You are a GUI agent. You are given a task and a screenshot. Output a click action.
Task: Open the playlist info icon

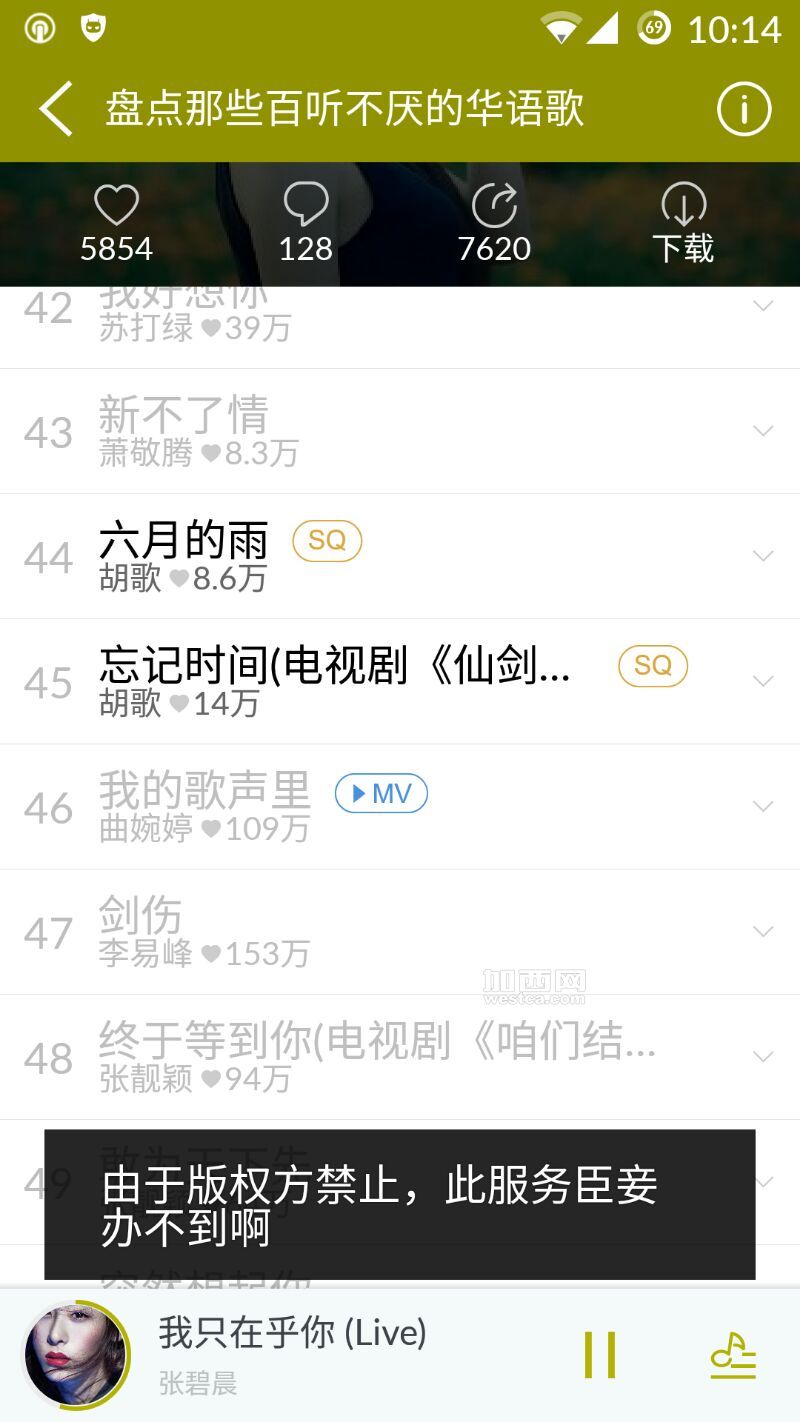(744, 108)
